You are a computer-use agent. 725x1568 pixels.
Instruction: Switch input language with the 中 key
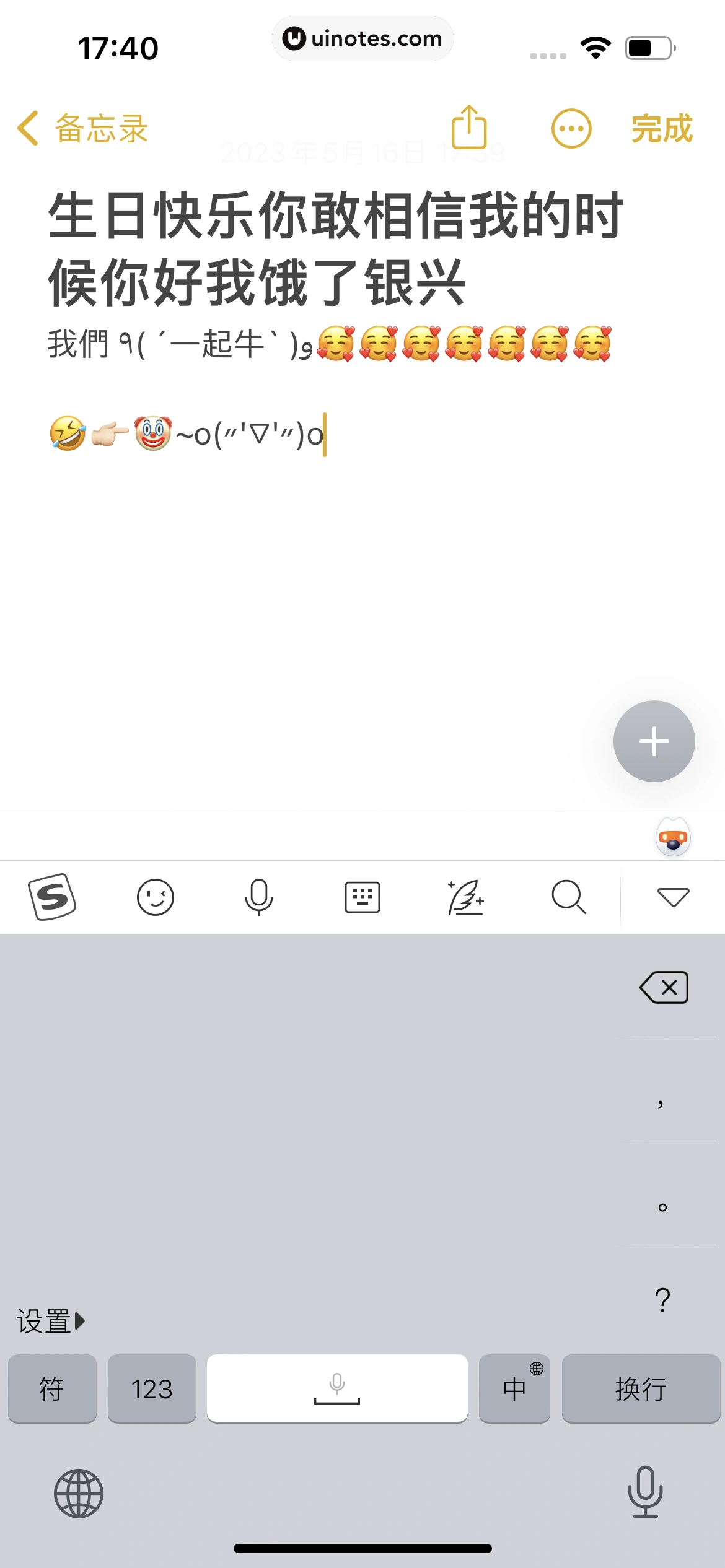pos(514,1389)
